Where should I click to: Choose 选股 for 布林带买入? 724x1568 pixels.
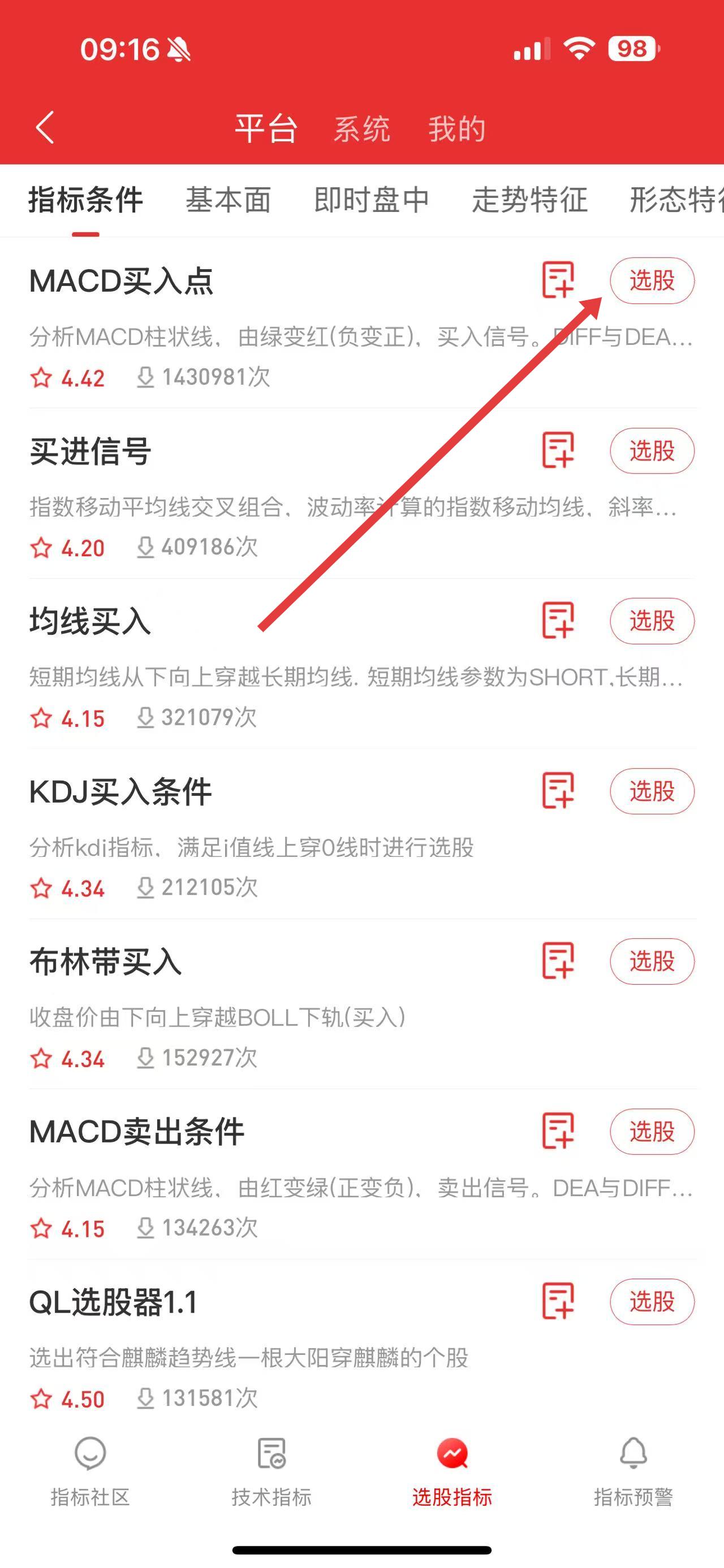(x=652, y=961)
